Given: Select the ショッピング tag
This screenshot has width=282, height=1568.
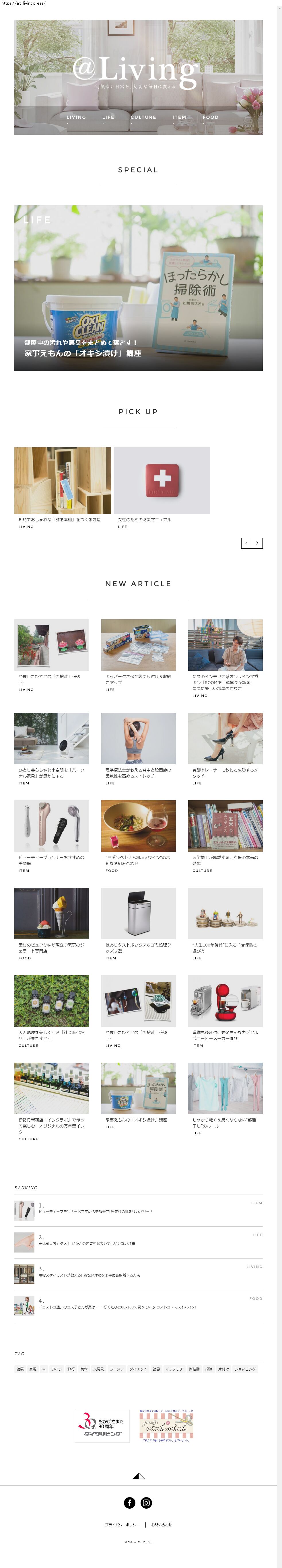Looking at the screenshot, I should [x=245, y=1369].
